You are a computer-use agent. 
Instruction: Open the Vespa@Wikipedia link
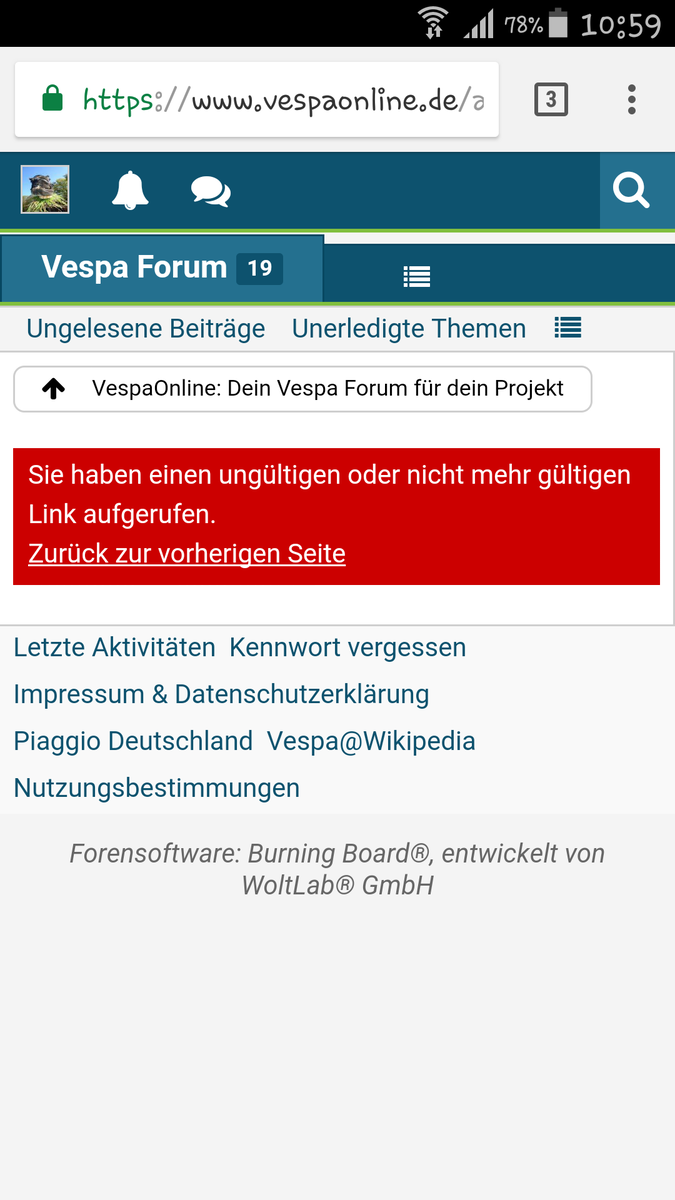point(371,741)
